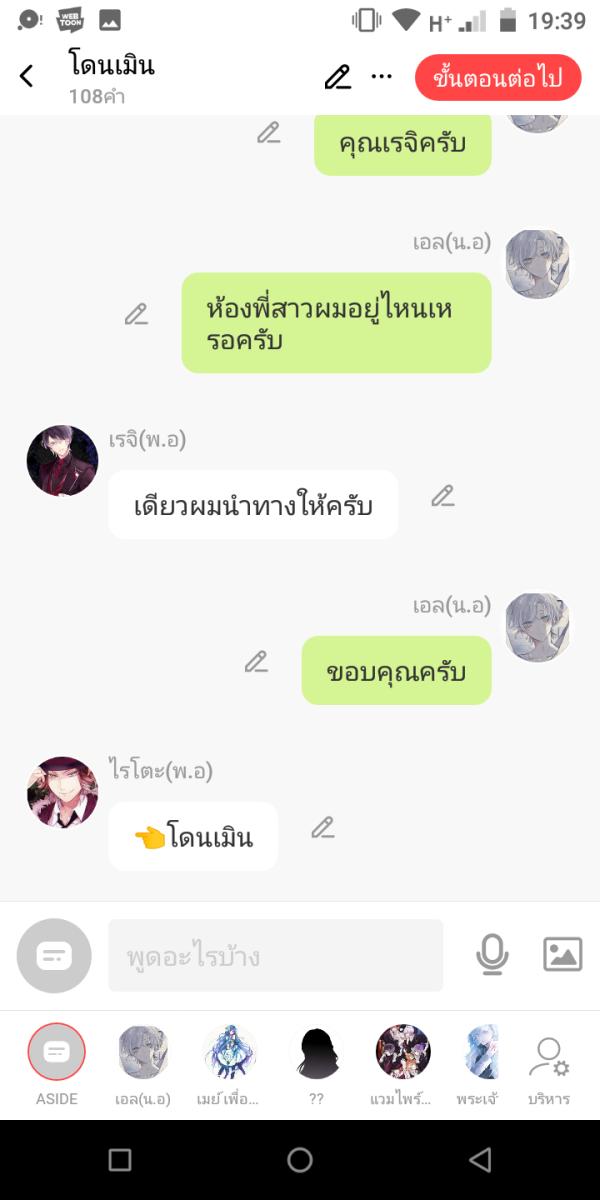Focus the พูดอะไรบ้าง text field
600x1200 pixels.
(x=275, y=956)
